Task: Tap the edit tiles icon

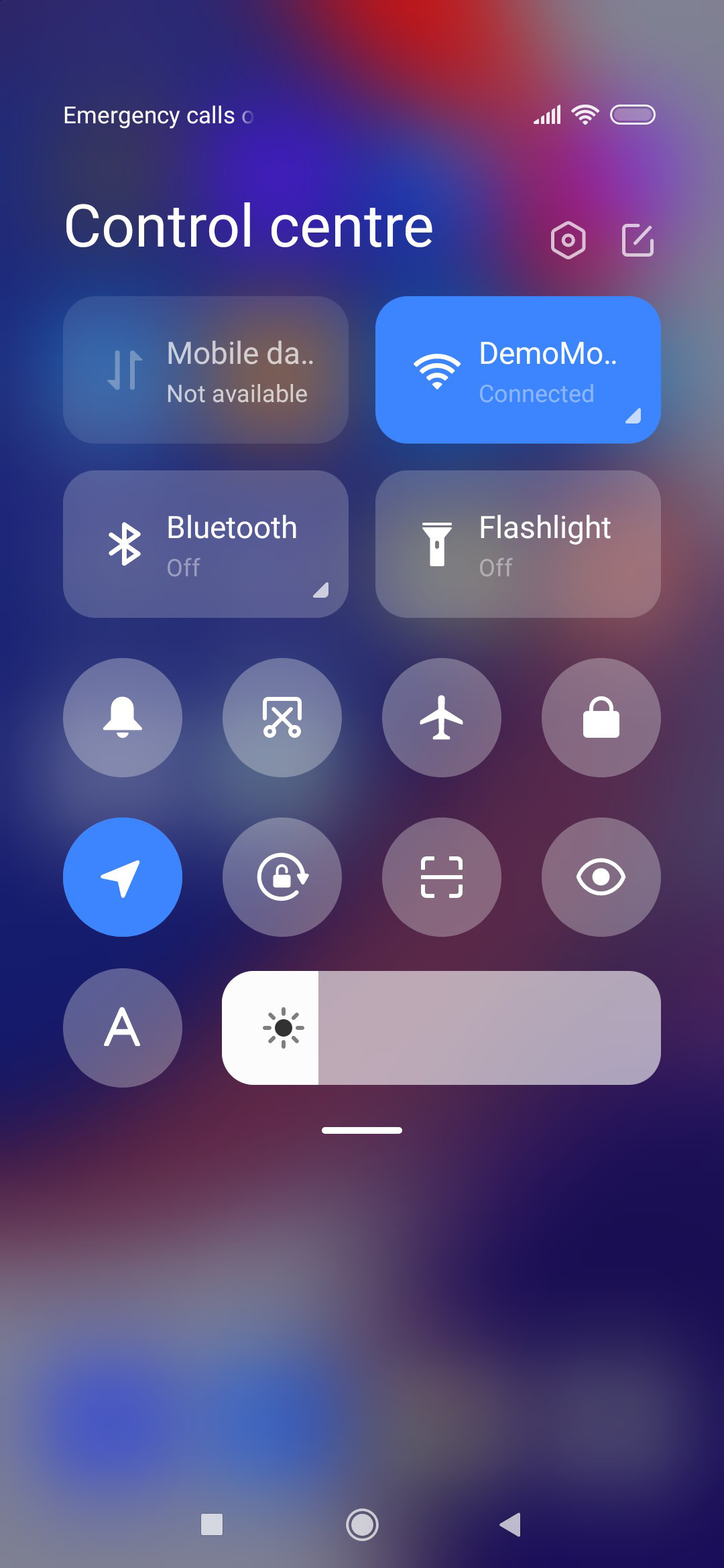Action: (638, 240)
